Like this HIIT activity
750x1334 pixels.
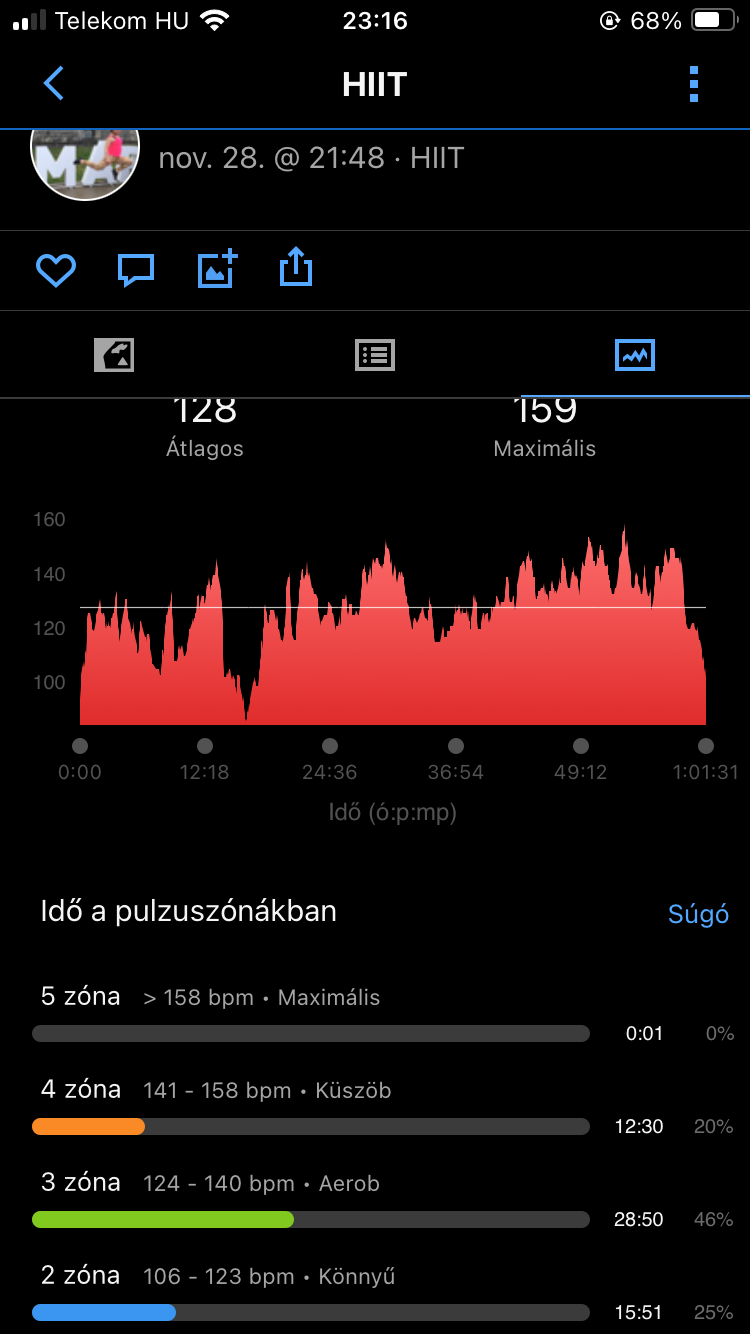click(56, 270)
